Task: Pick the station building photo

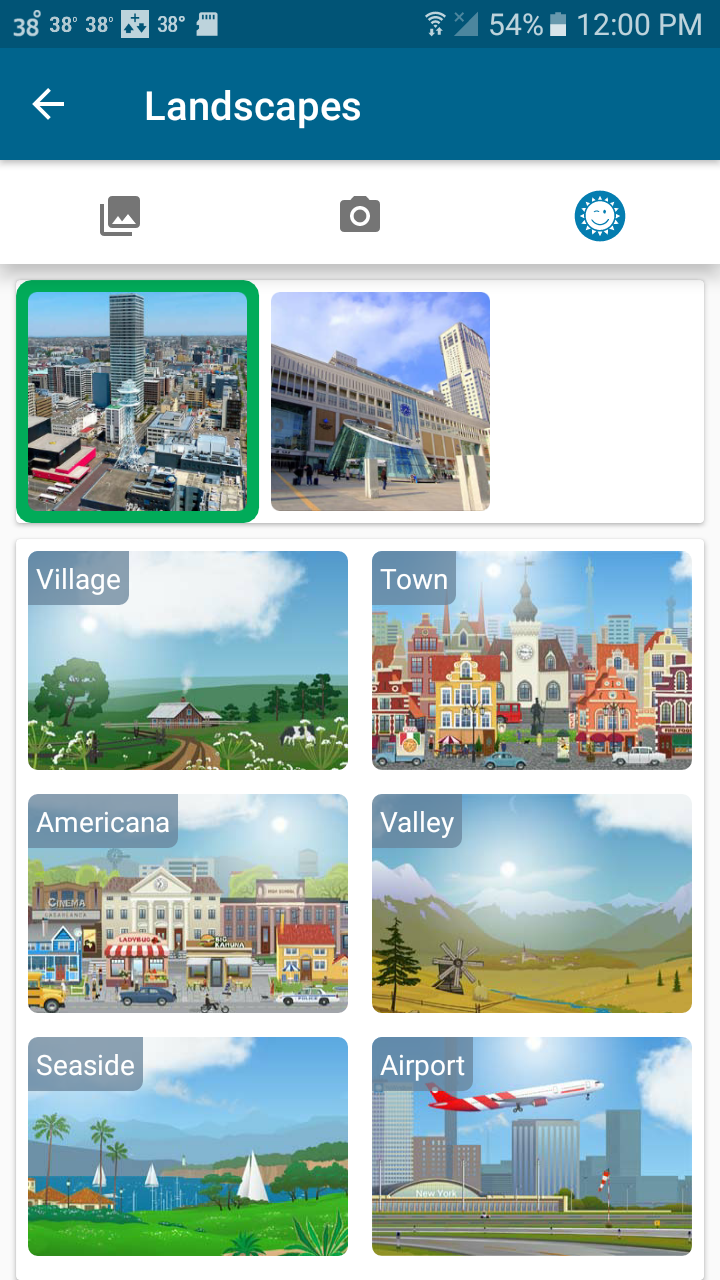Action: tap(380, 401)
